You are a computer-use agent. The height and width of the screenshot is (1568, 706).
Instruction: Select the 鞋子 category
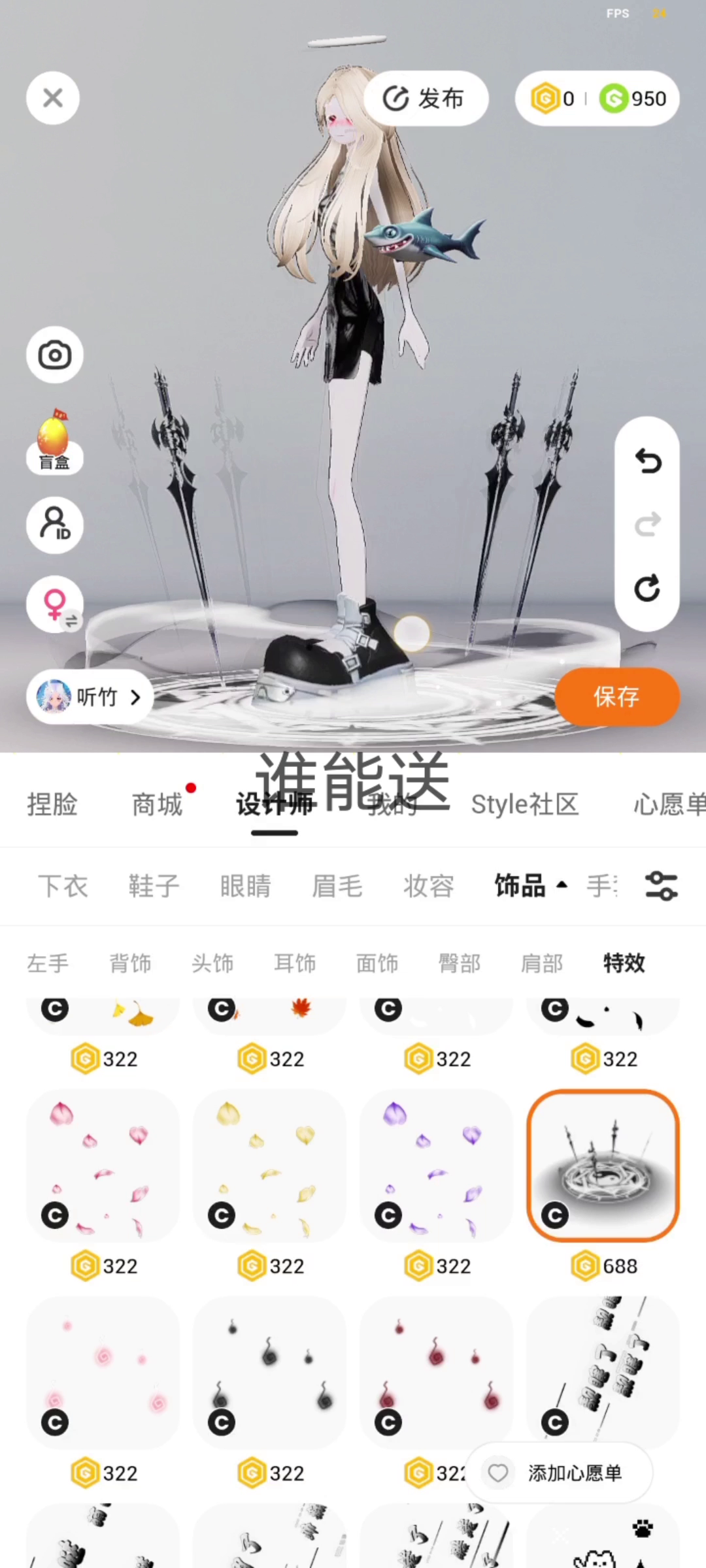coord(154,887)
